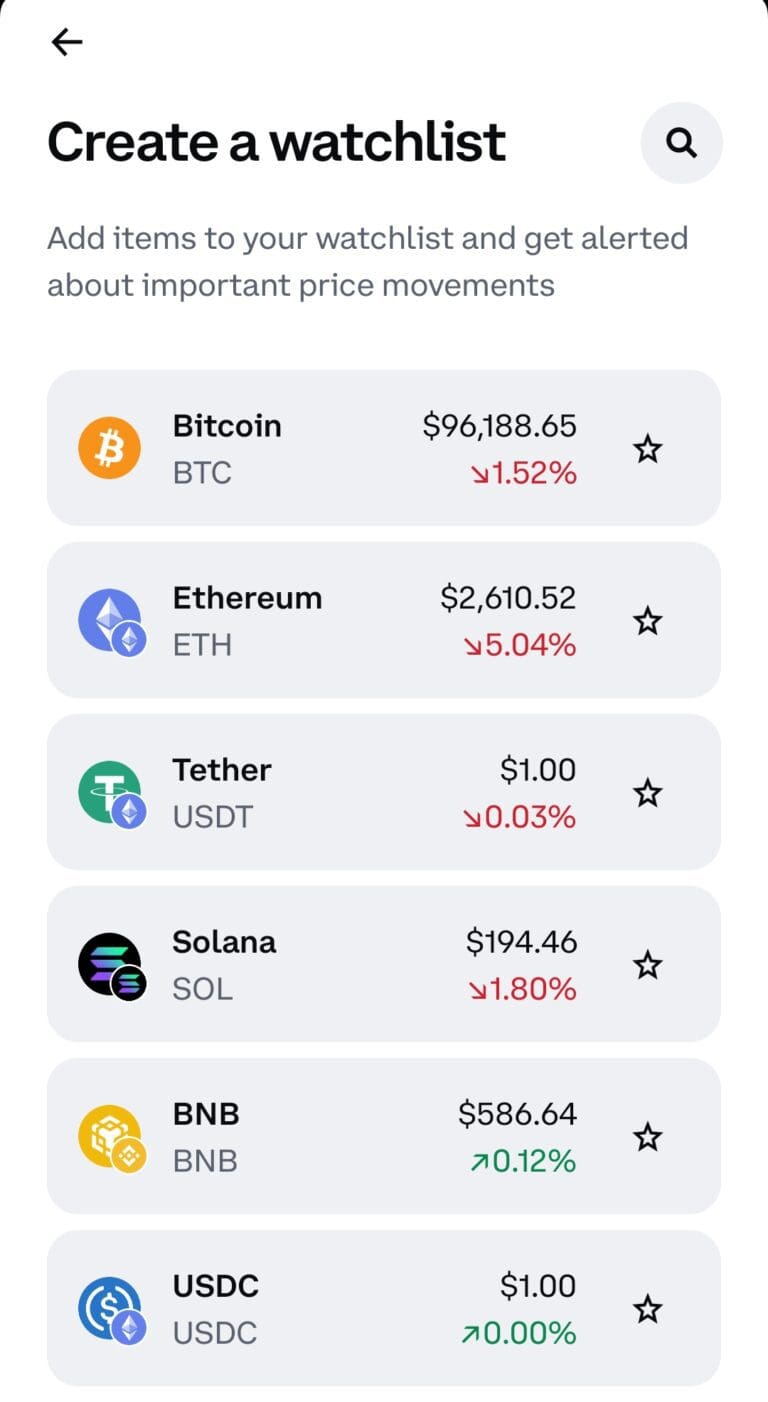The width and height of the screenshot is (768, 1402).
Task: Toggle the USDC watchlist star
Action: 647,1309
